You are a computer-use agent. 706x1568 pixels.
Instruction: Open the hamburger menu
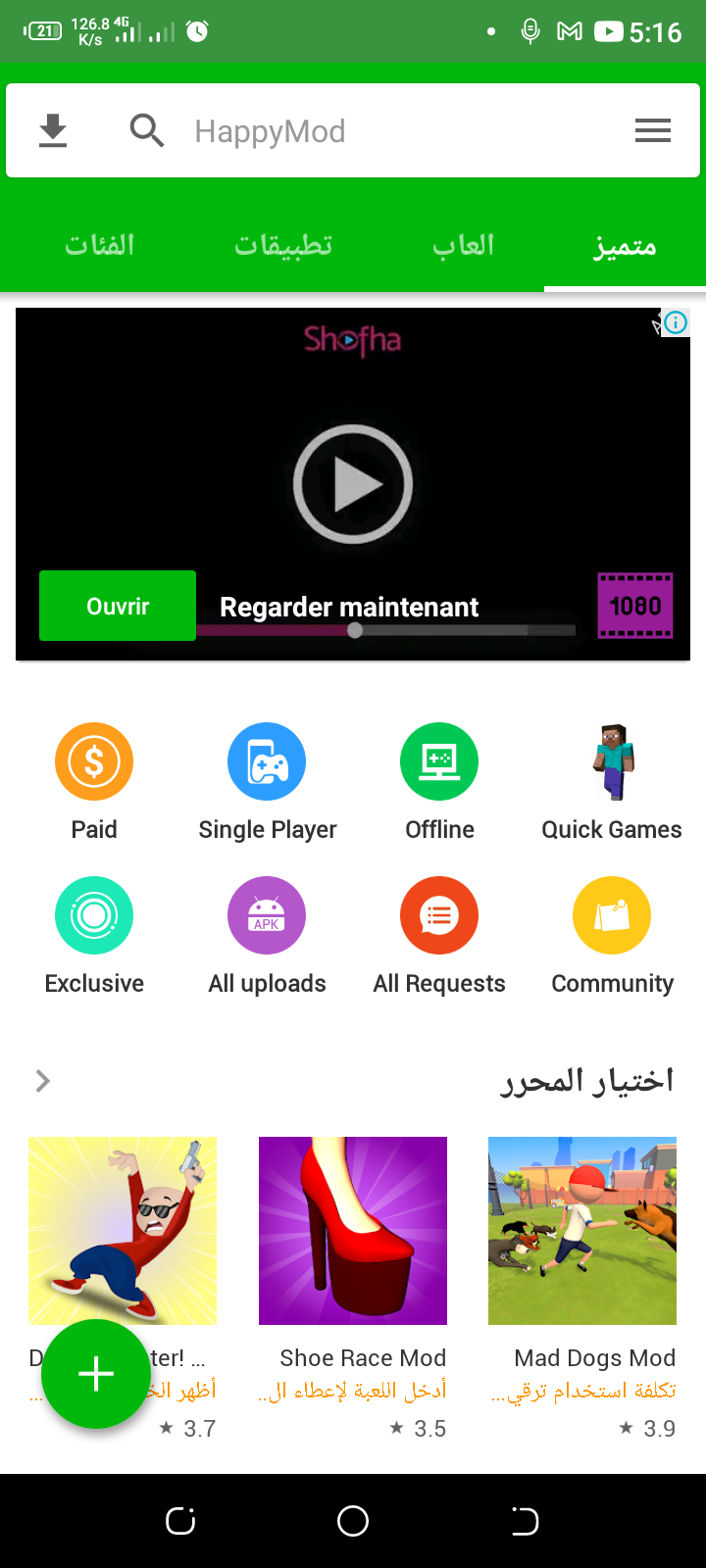tap(652, 130)
